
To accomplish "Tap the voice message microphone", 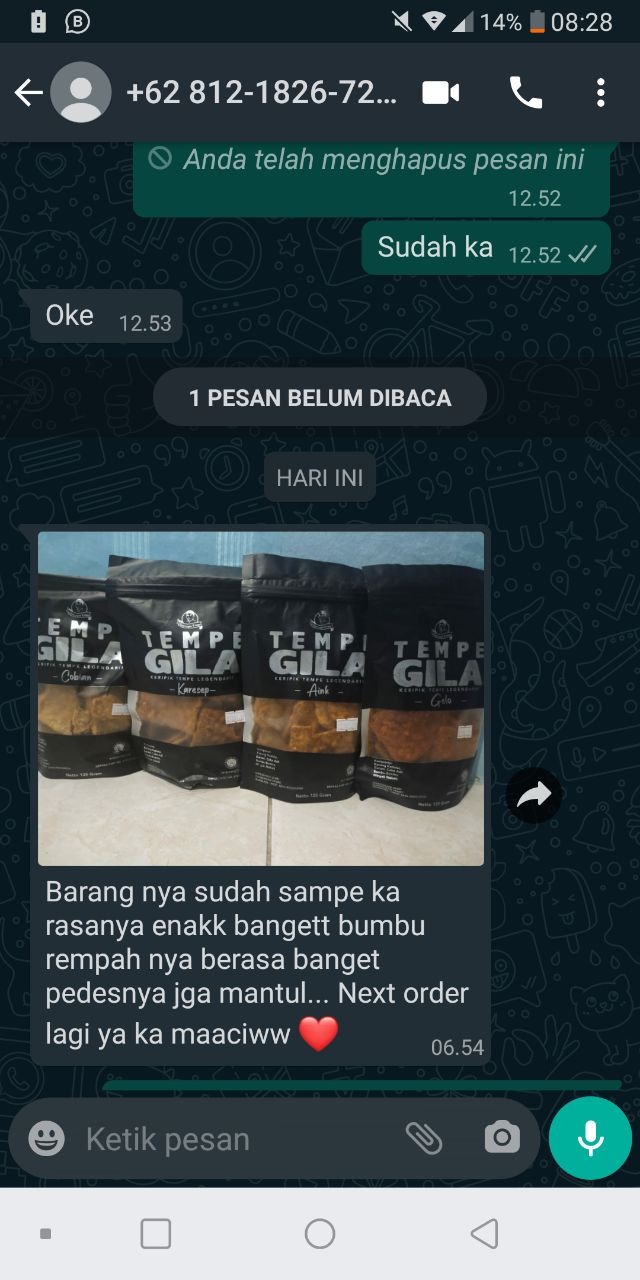I will pos(590,1138).
